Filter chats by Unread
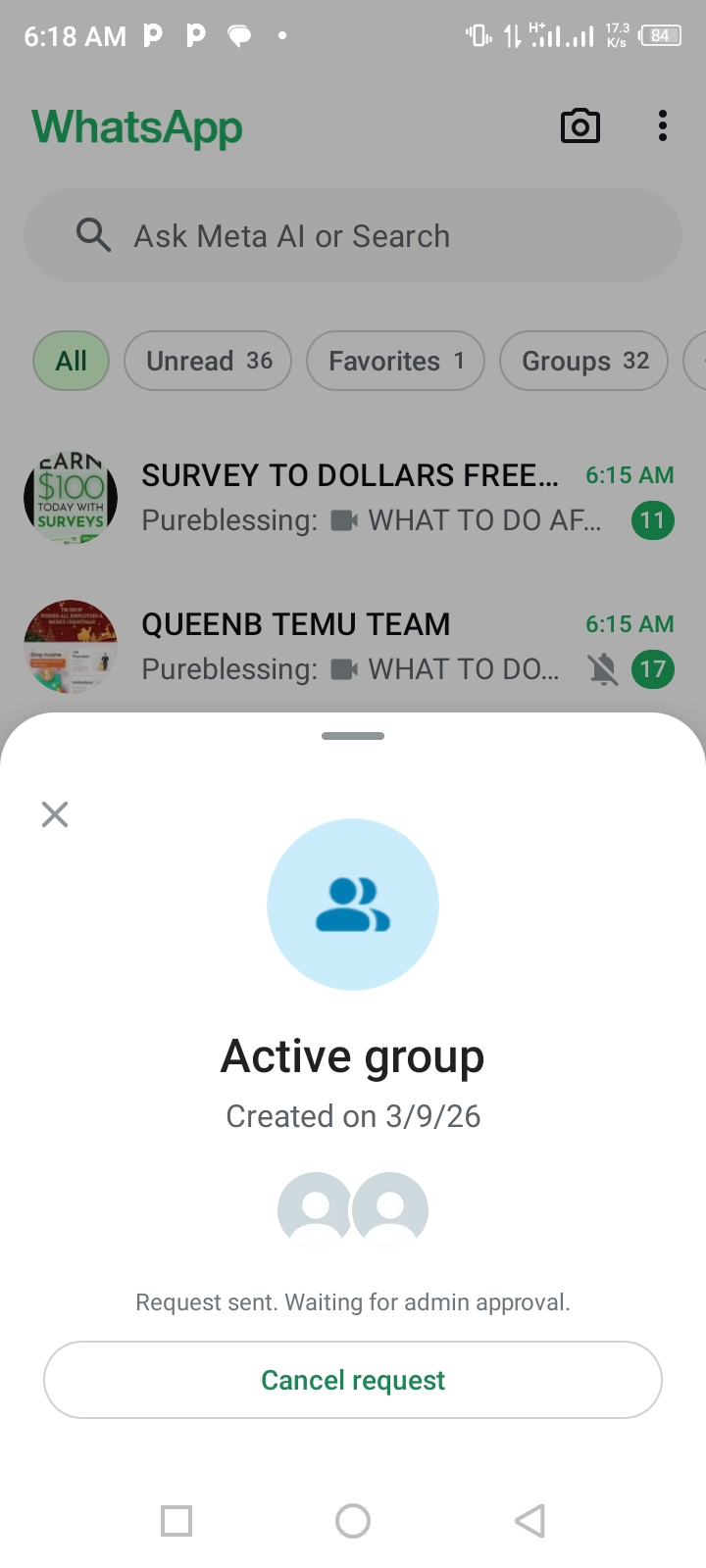This screenshot has height=1568, width=706. point(208,361)
